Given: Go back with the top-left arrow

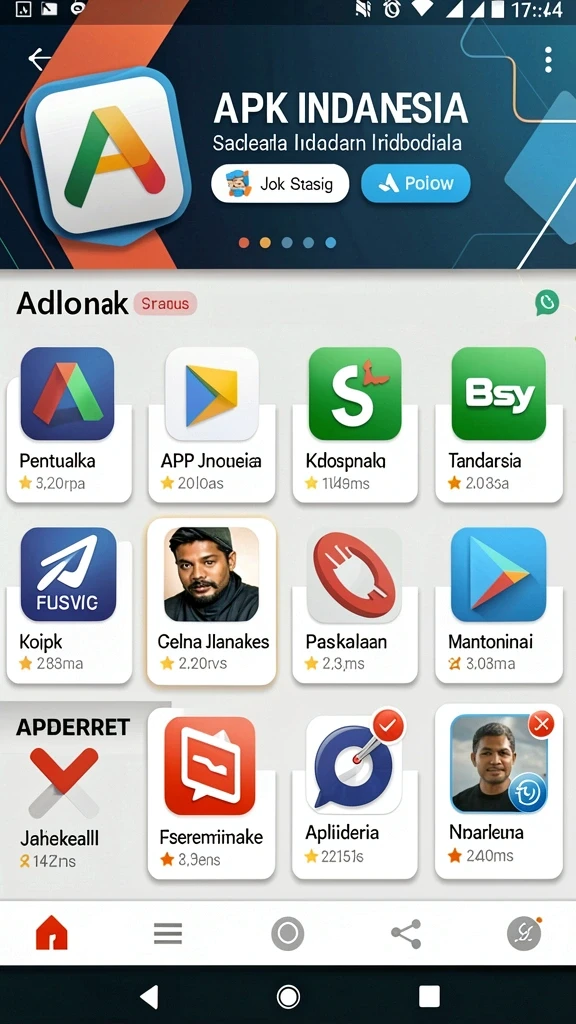Looking at the screenshot, I should click(39, 59).
